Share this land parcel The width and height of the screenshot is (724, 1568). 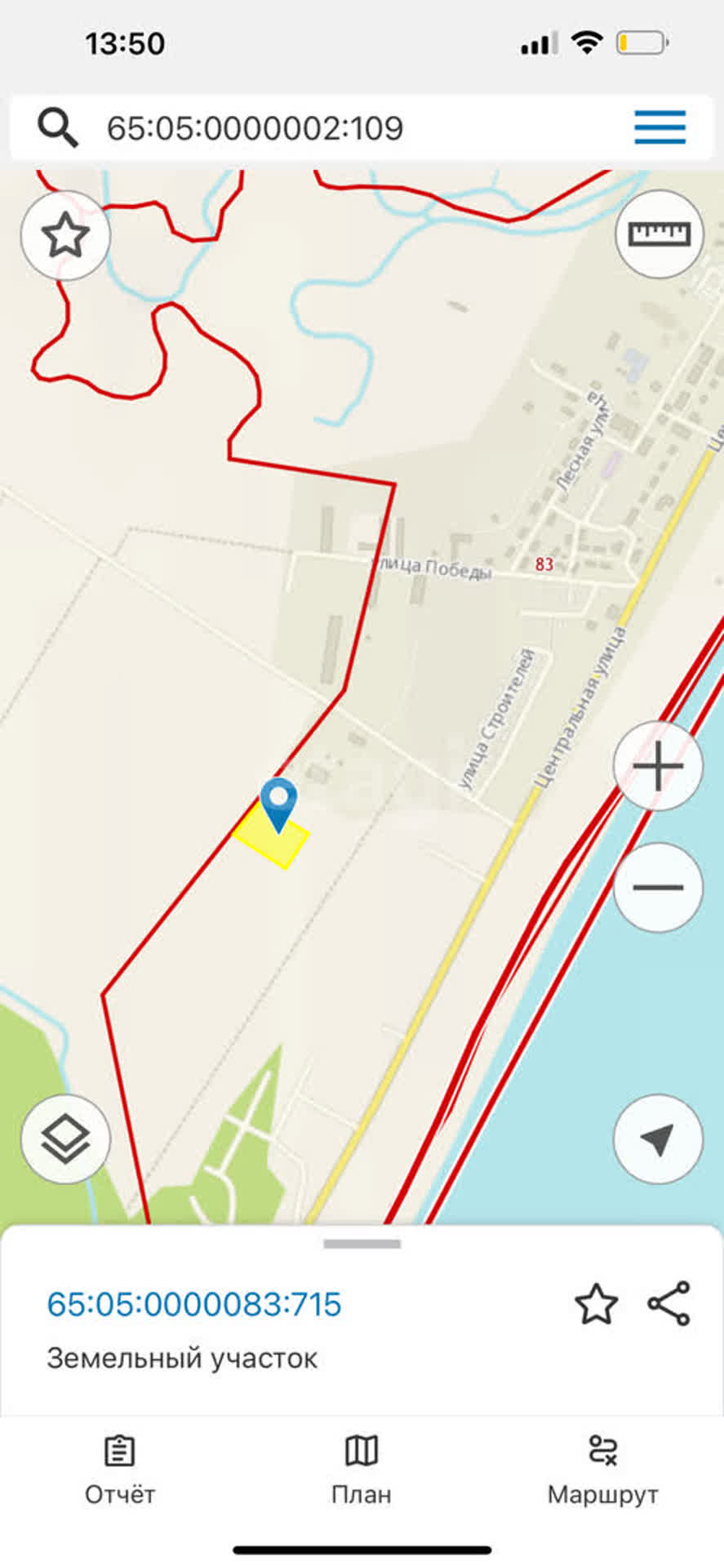[669, 1304]
